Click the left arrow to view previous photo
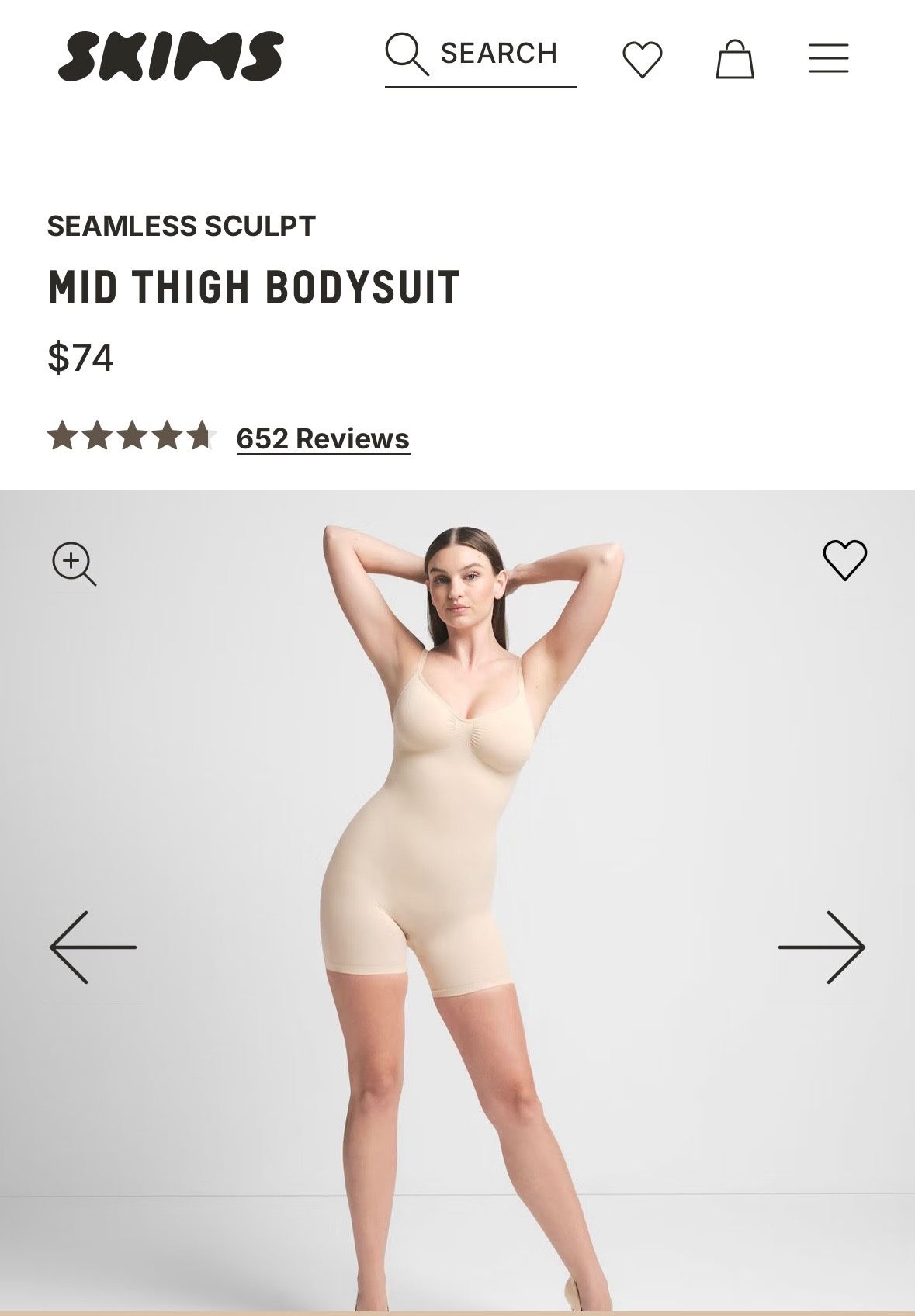 pyautogui.click(x=91, y=945)
